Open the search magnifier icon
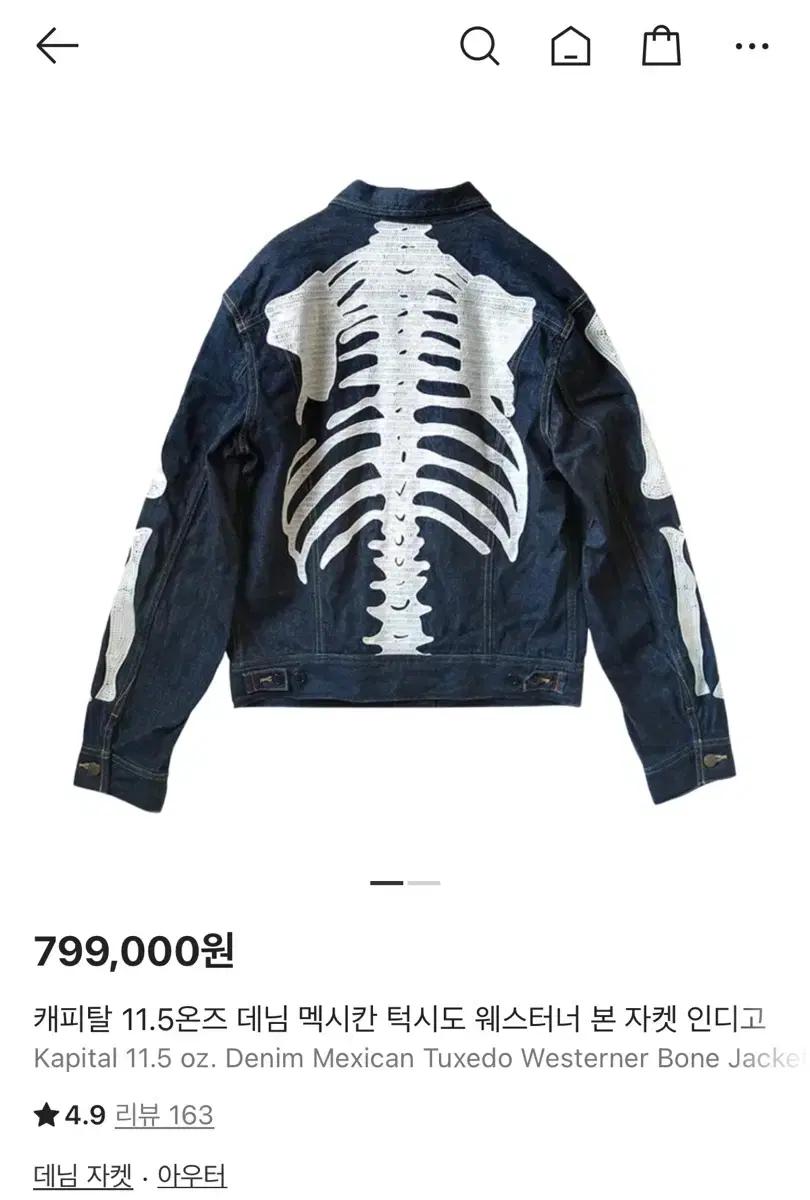Viewport: 810px width, 1200px height. pos(480,46)
